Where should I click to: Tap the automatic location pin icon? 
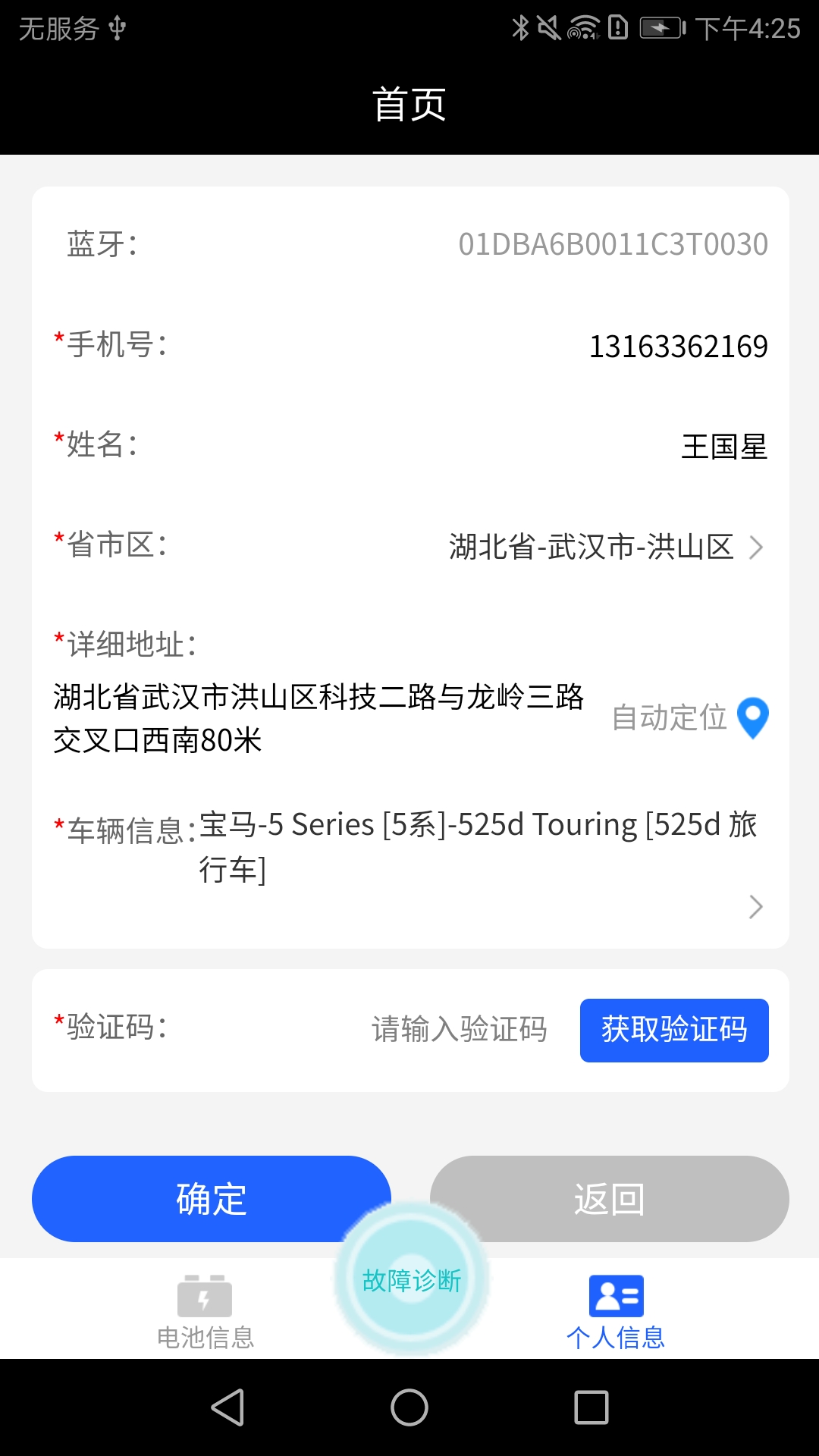752,717
